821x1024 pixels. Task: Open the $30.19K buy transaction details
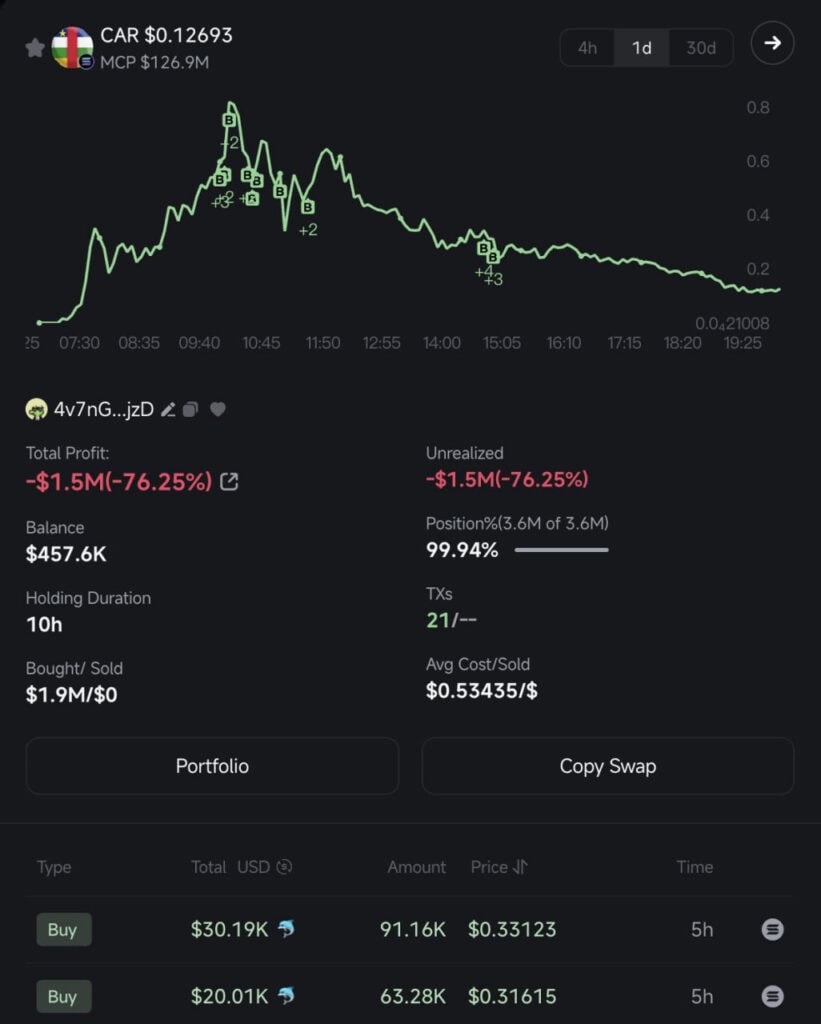(772, 929)
